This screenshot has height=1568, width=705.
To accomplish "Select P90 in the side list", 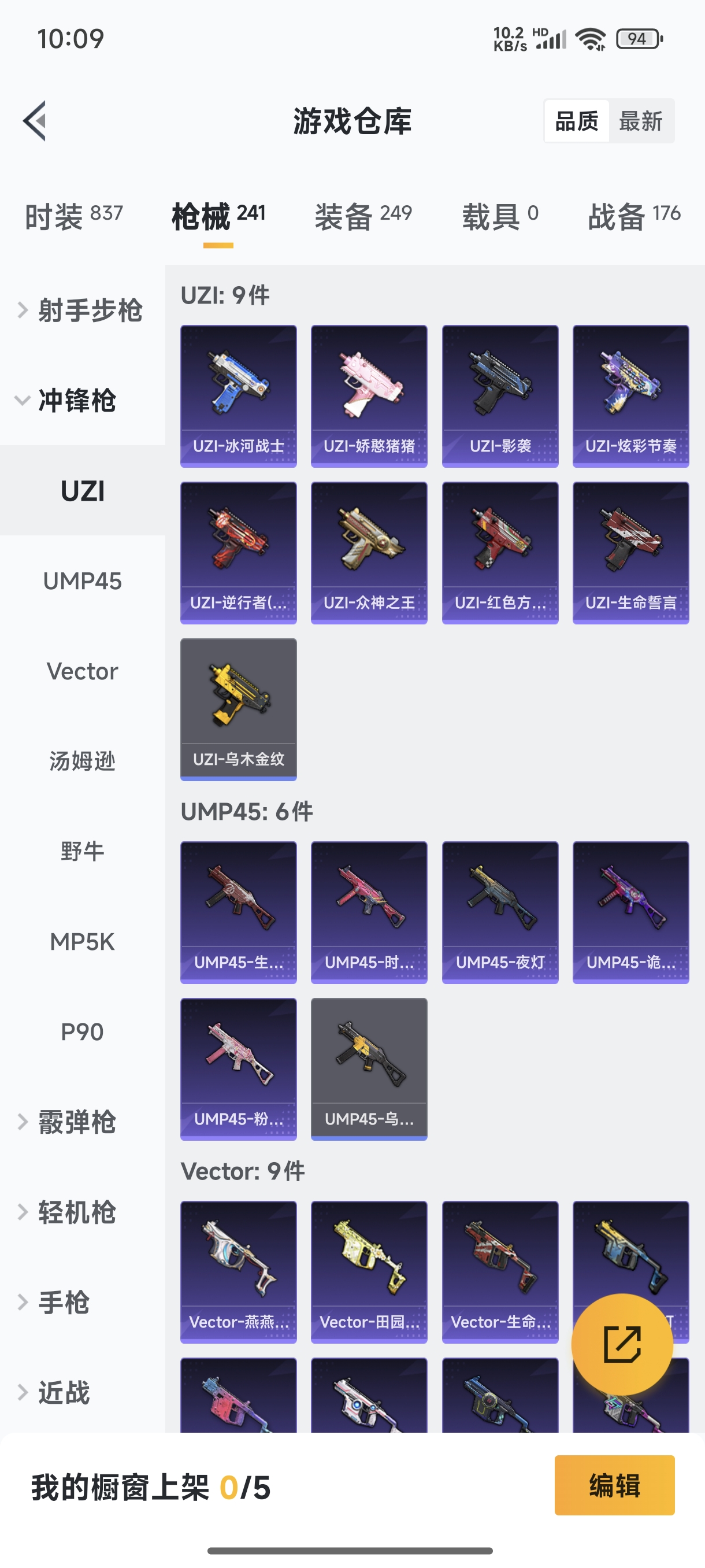I will point(83,1031).
